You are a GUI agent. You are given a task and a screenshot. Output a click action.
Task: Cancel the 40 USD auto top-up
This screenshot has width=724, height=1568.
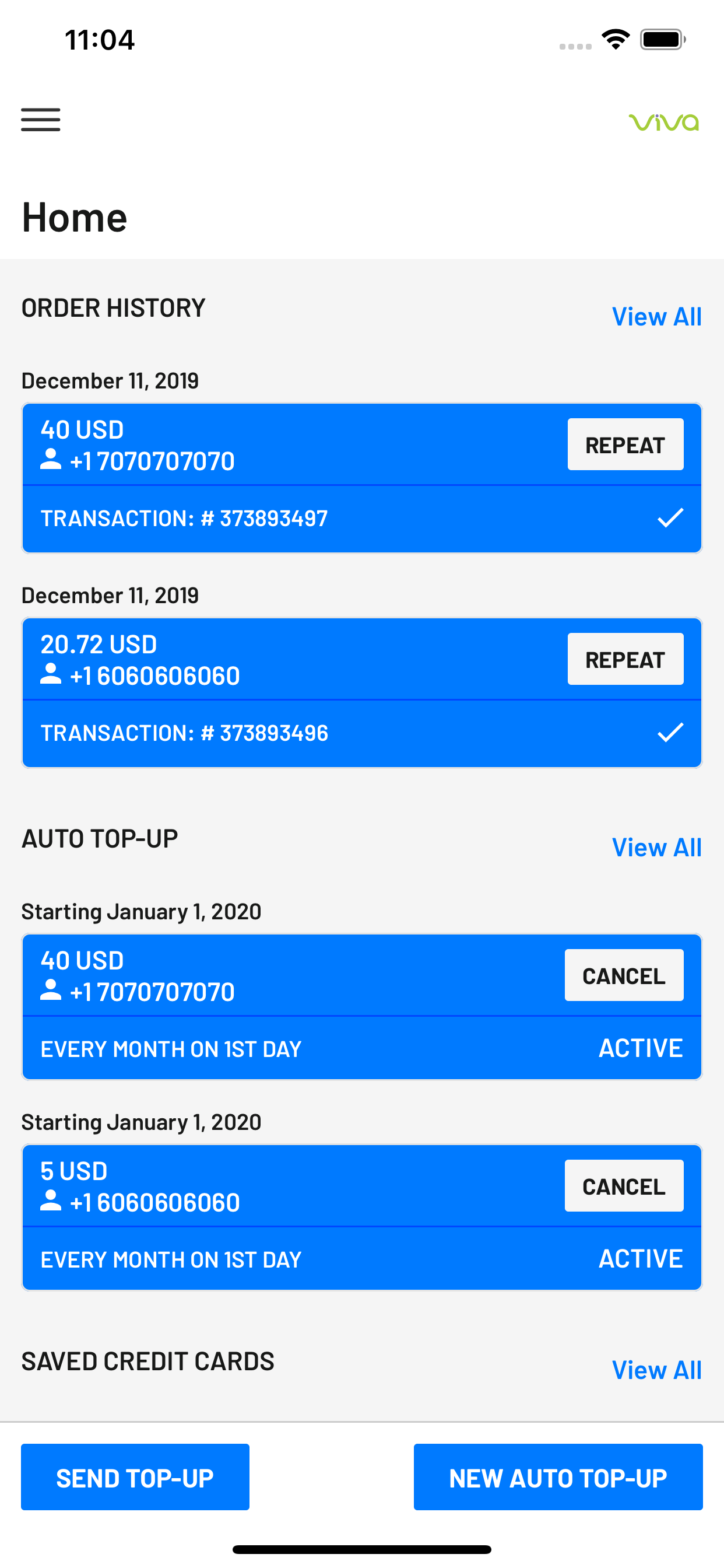pos(624,975)
